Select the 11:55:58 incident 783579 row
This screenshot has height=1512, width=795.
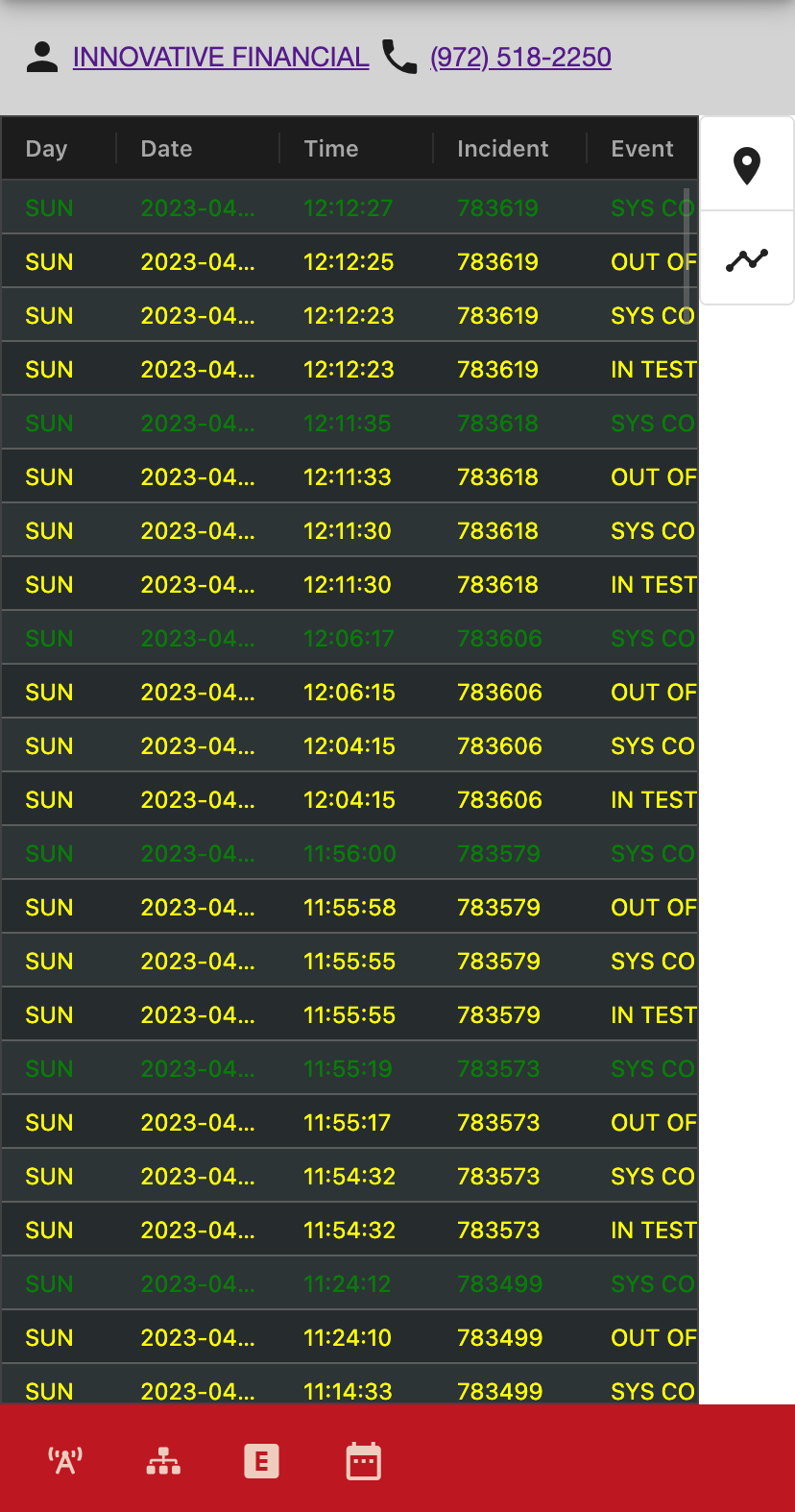(349, 907)
